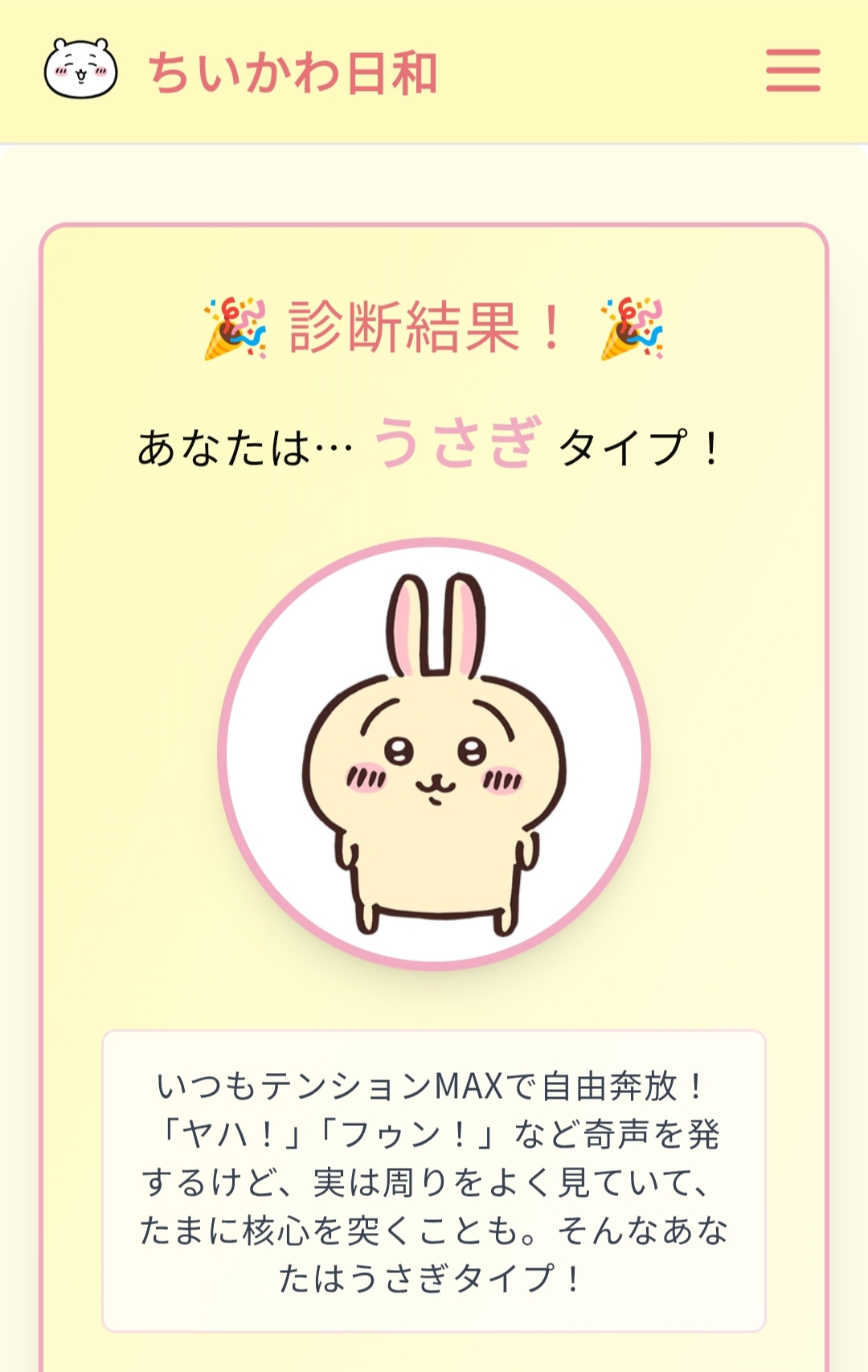Image resolution: width=868 pixels, height=1372 pixels.
Task: Tap the ちいかわ日和 site title
Action: pos(293,72)
